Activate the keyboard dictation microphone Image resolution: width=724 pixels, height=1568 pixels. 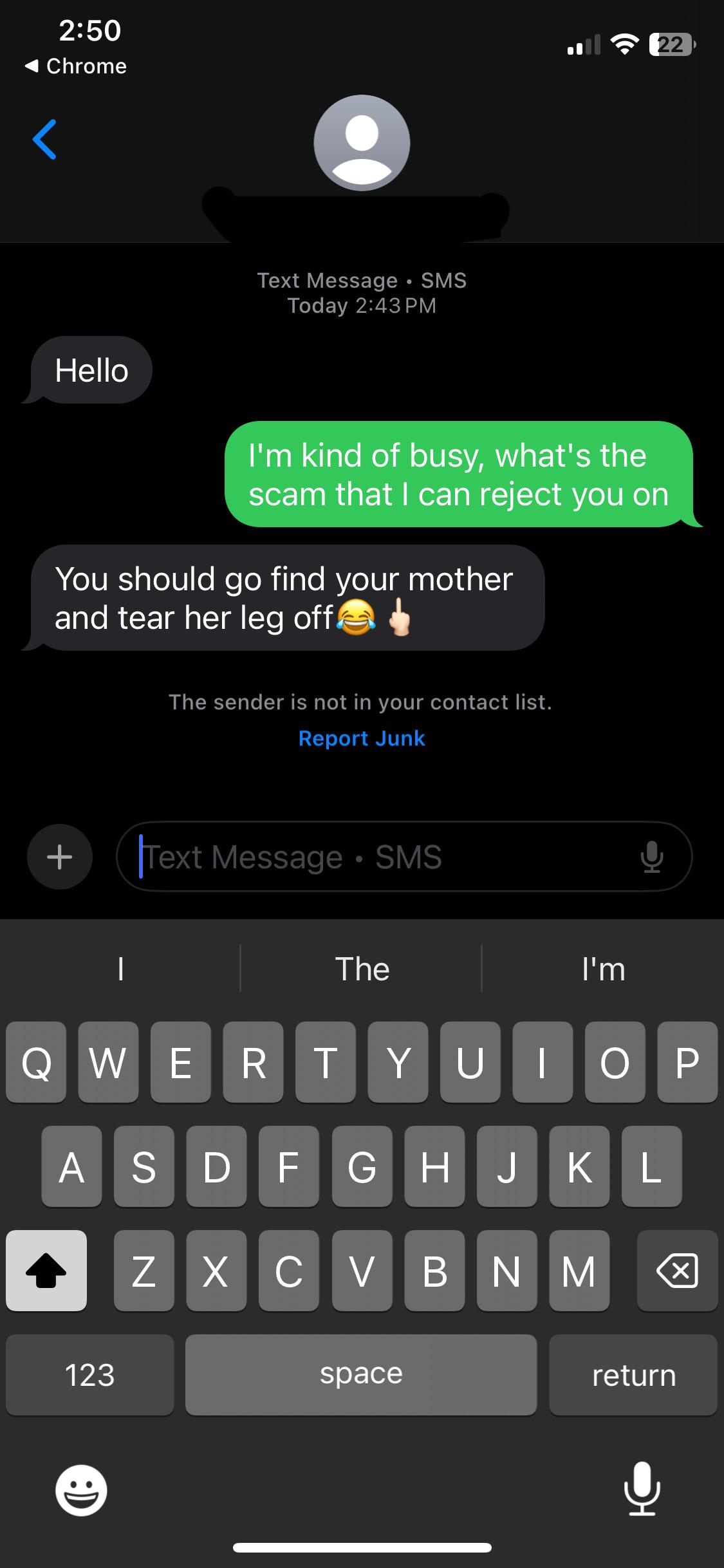[x=642, y=1489]
